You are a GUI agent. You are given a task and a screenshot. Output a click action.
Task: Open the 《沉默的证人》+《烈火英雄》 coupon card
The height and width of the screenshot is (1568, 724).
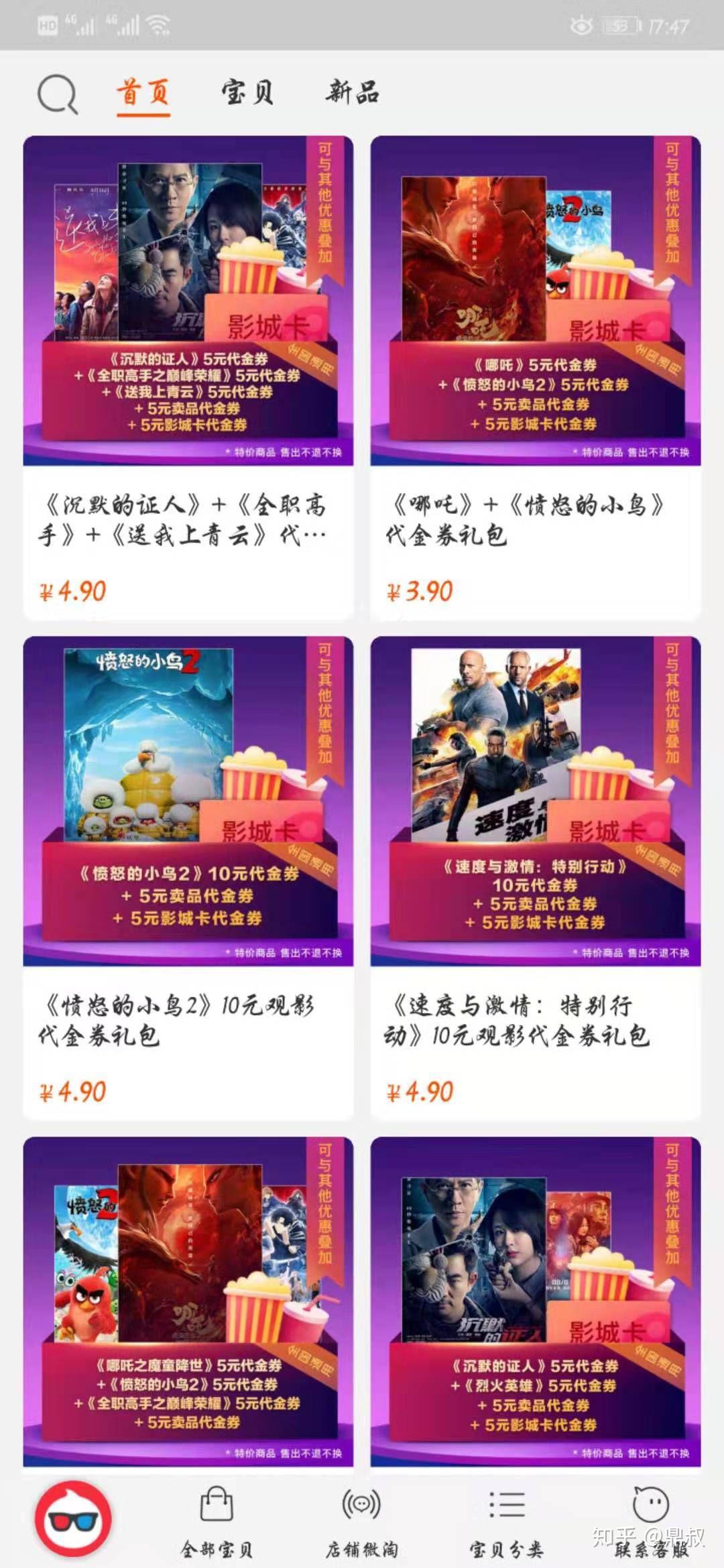pyautogui.click(x=536, y=1302)
